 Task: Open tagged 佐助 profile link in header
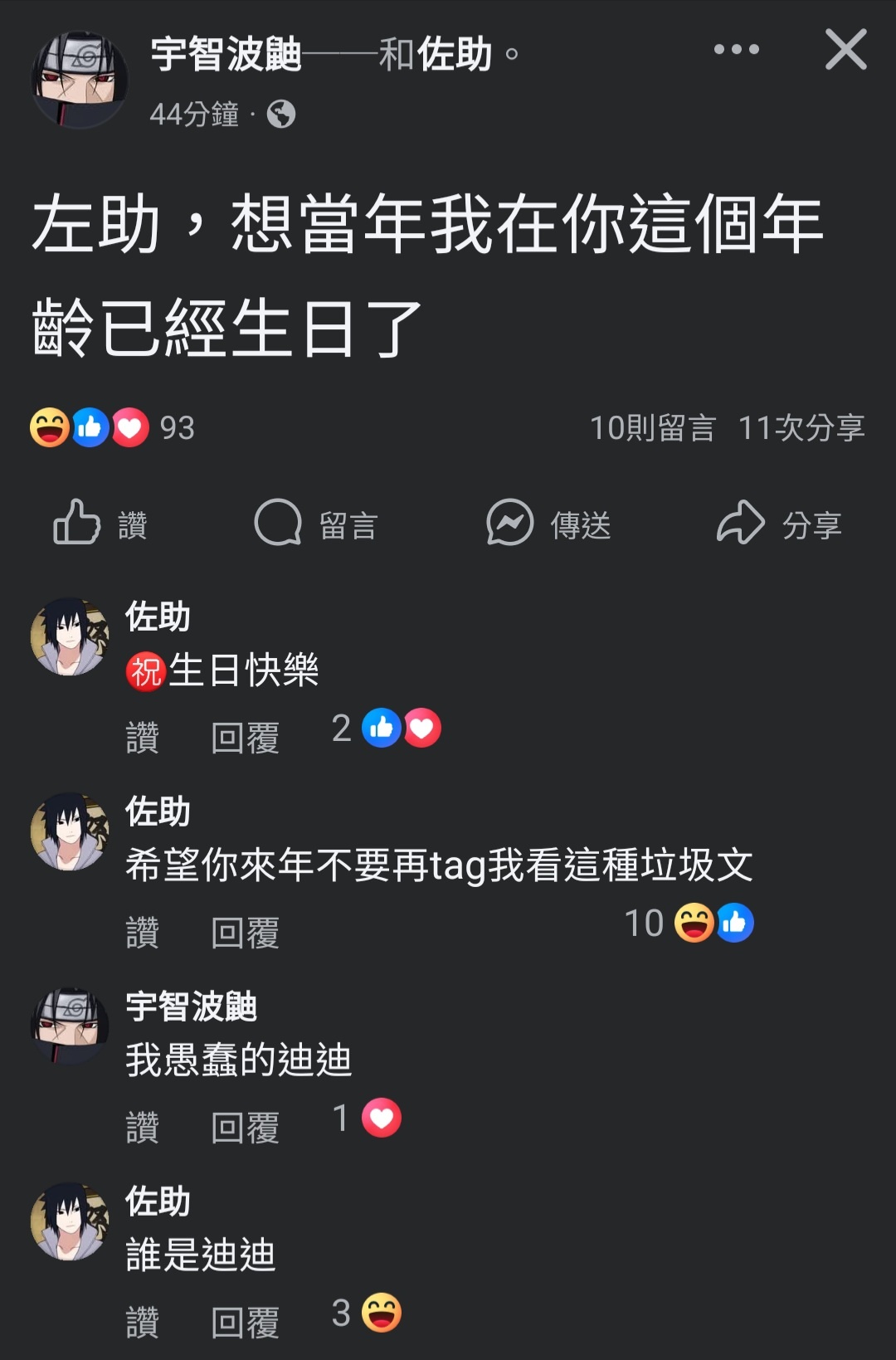coord(454,55)
